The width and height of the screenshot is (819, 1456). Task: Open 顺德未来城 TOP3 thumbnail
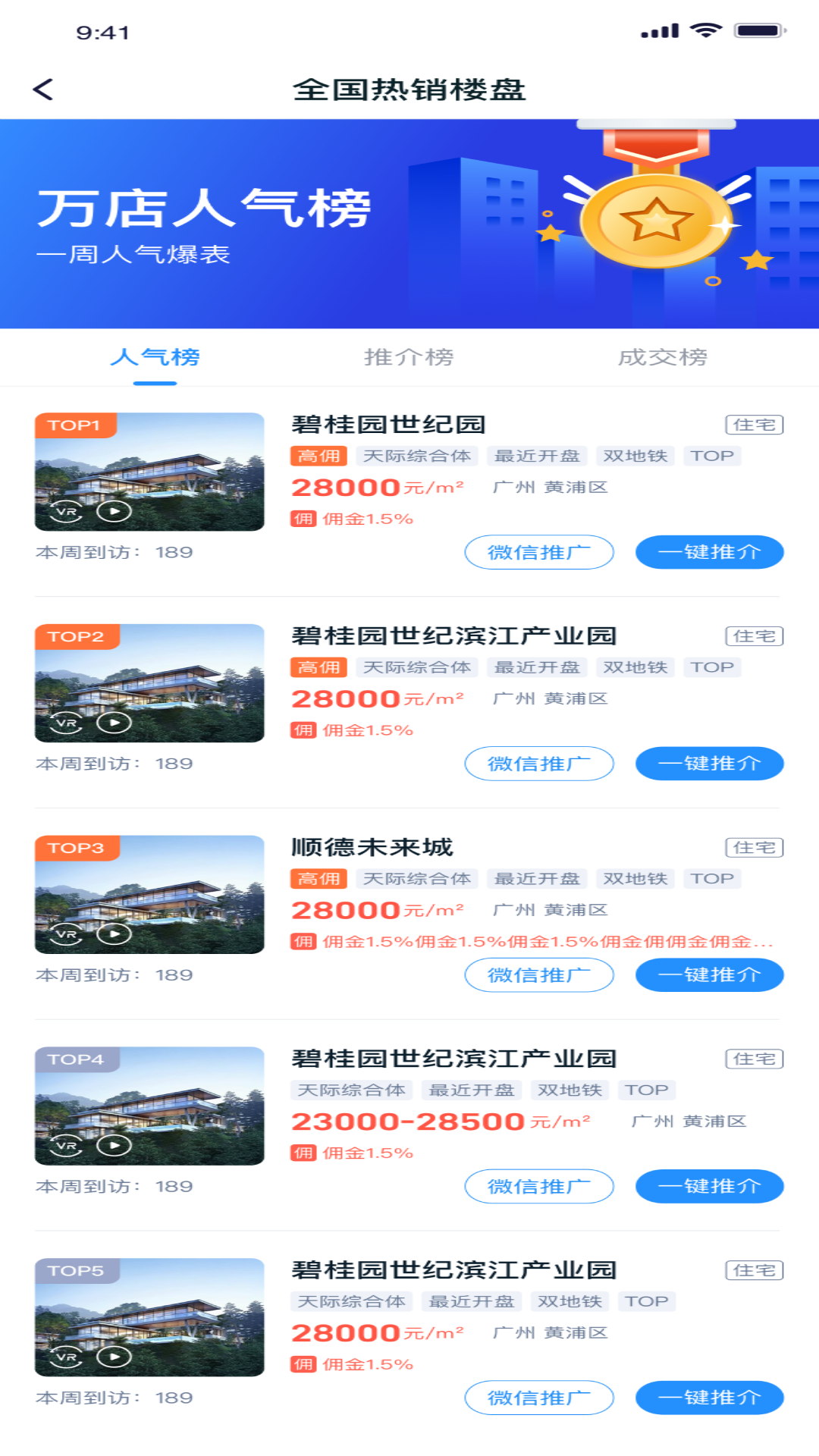[149, 894]
